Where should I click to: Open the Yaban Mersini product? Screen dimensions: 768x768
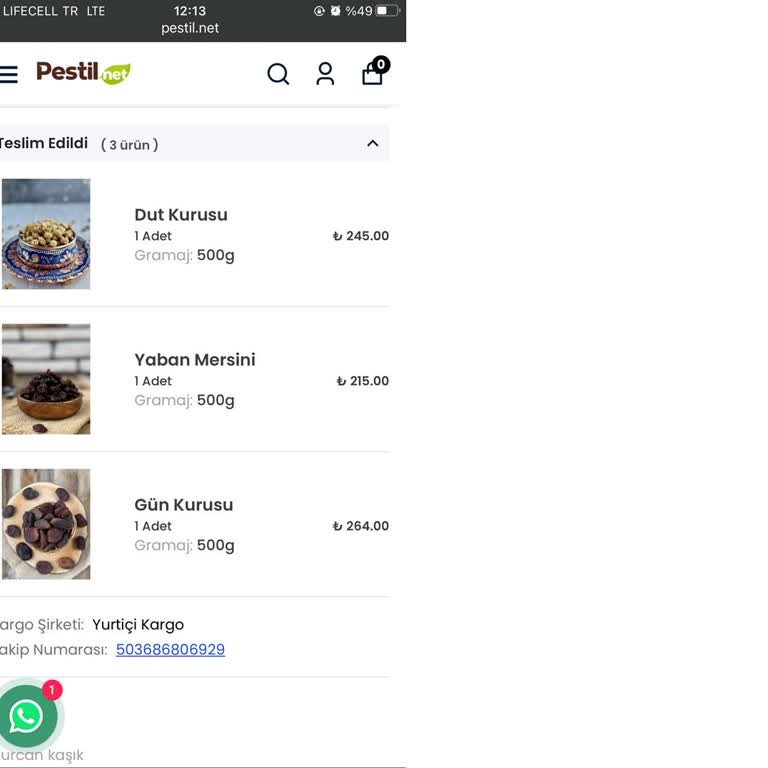click(x=195, y=360)
